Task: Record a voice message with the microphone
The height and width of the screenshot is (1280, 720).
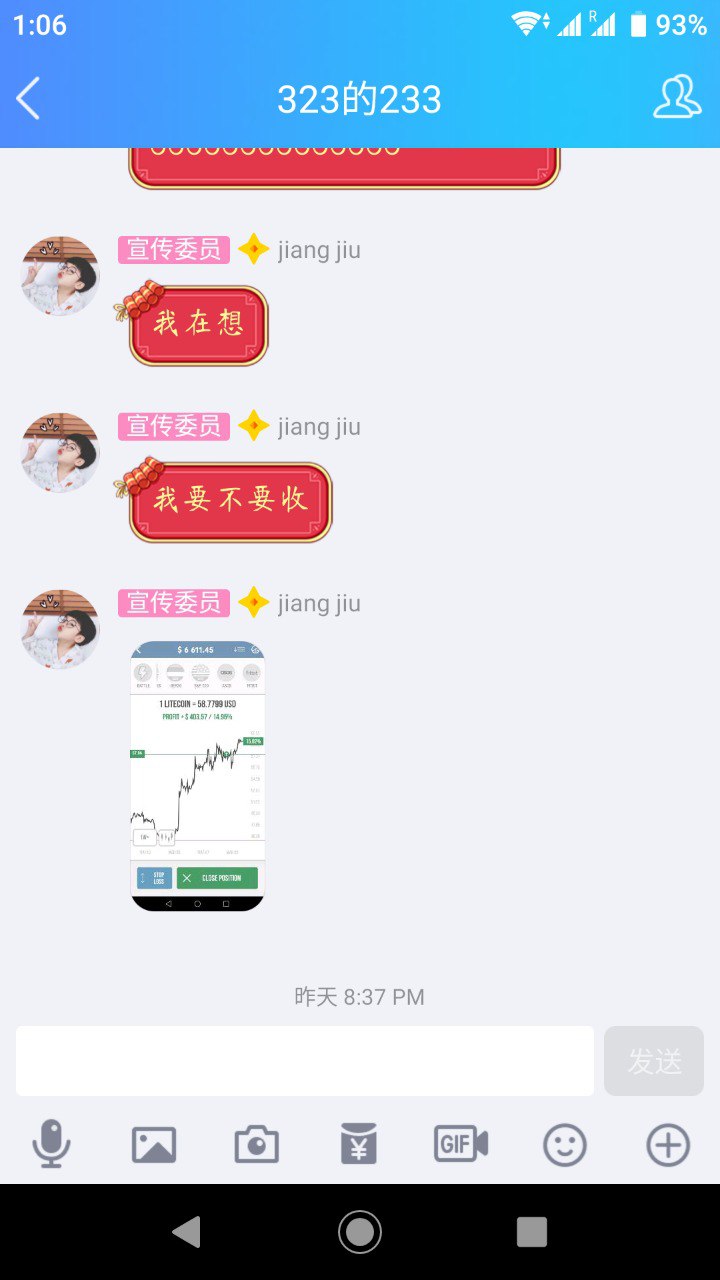Action: (x=51, y=1144)
